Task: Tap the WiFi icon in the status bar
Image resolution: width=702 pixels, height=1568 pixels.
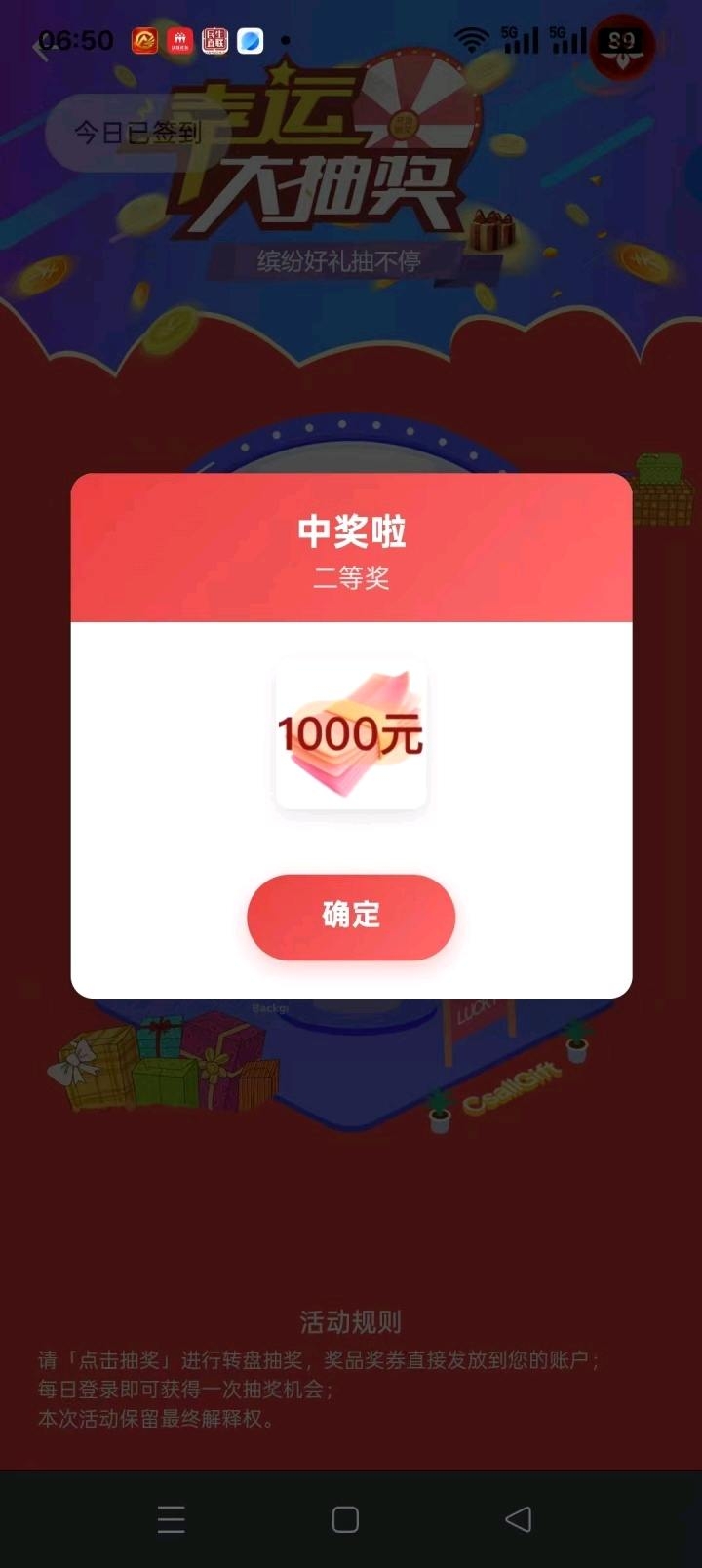Action: pyautogui.click(x=473, y=41)
